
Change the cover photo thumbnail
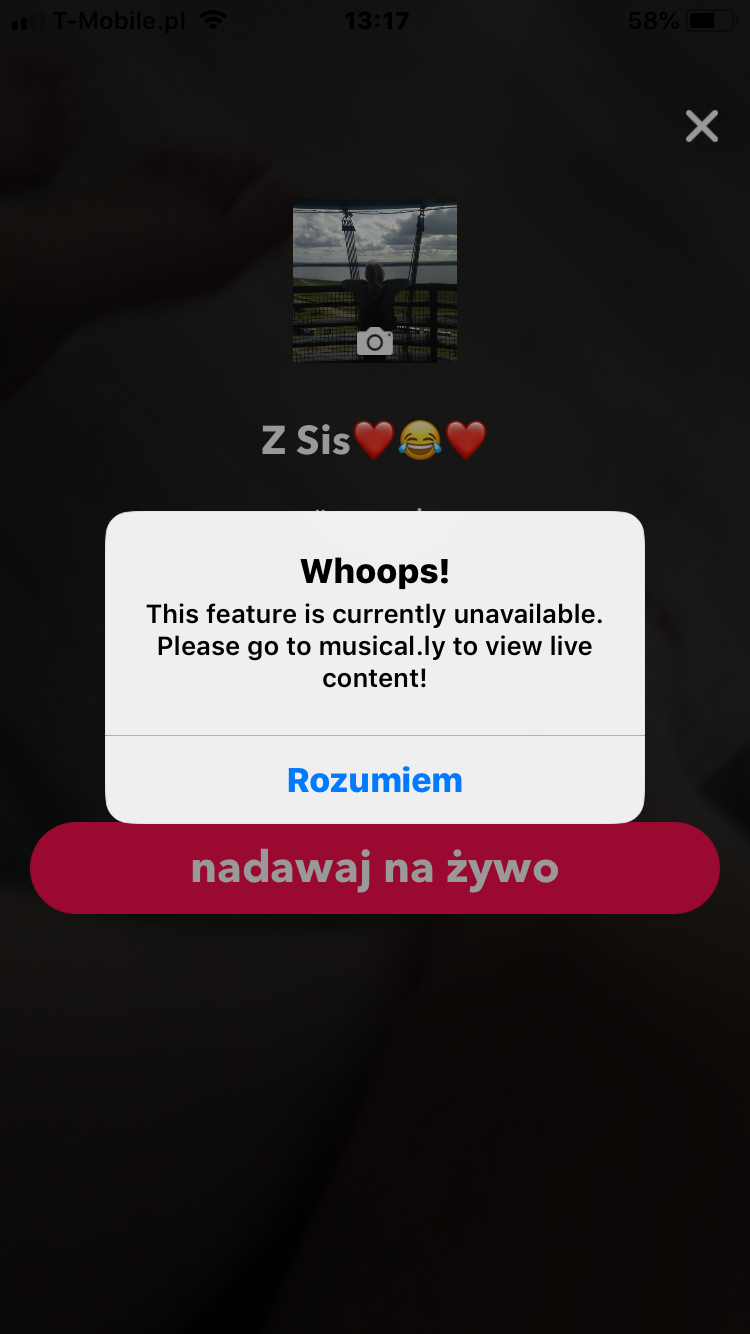coord(375,283)
